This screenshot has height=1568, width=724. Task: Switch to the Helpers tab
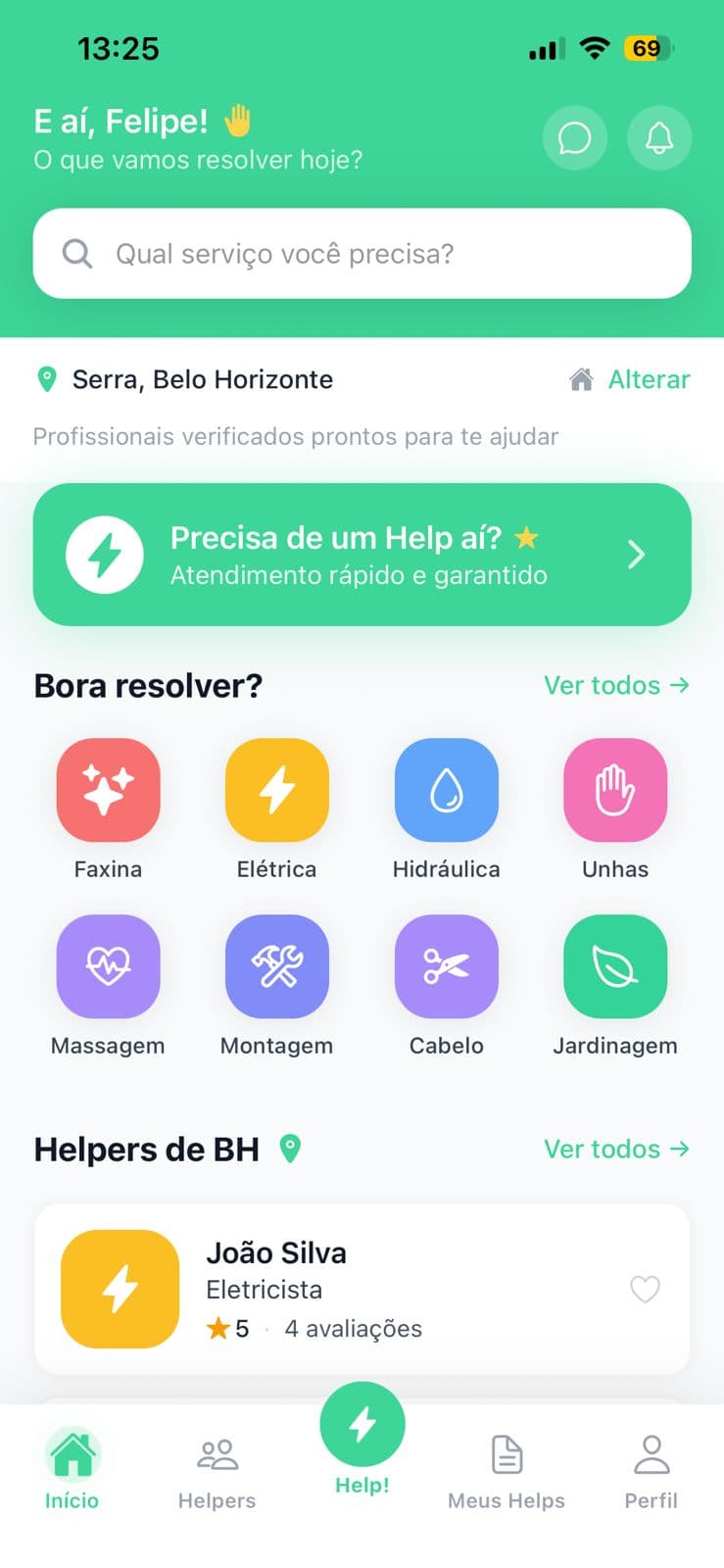coord(217,1465)
